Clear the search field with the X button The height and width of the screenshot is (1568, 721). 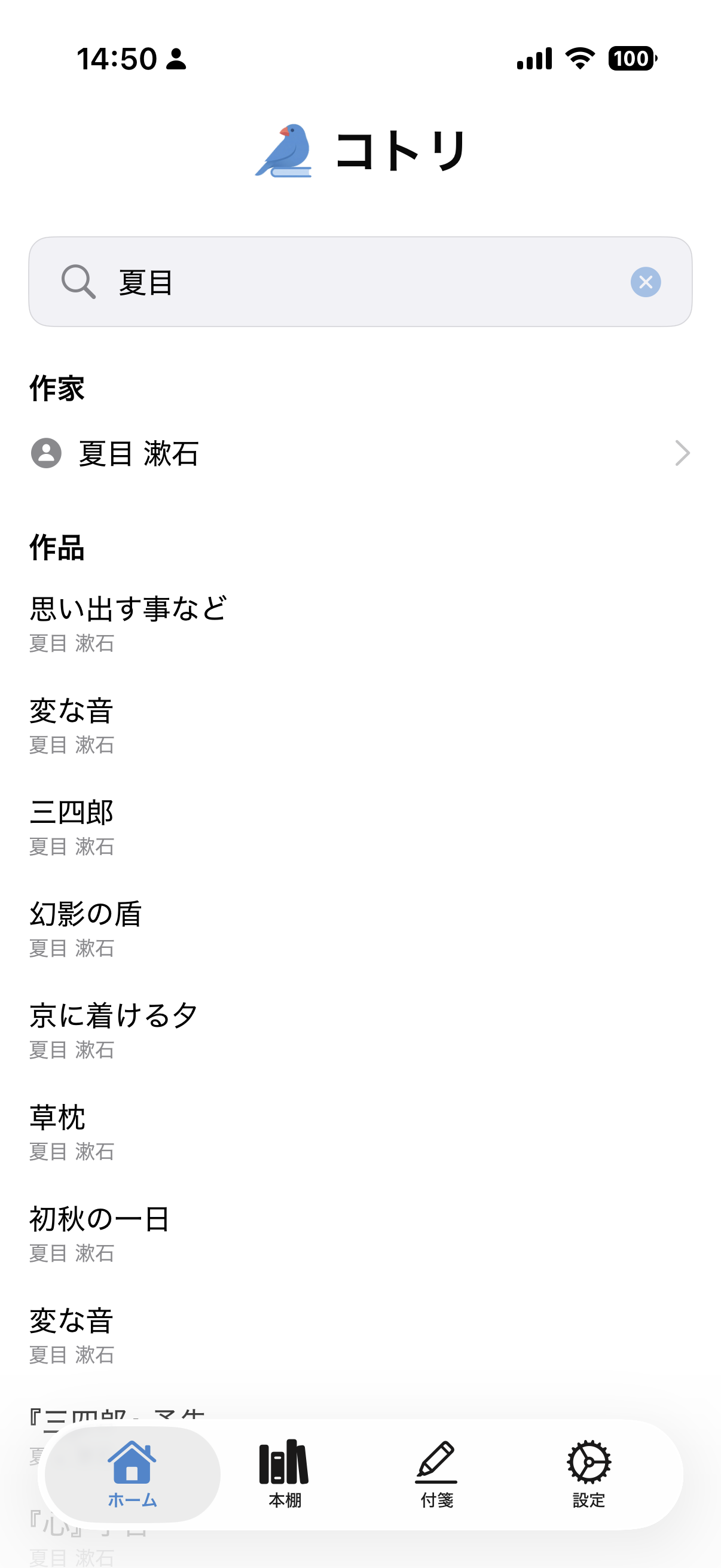click(646, 281)
